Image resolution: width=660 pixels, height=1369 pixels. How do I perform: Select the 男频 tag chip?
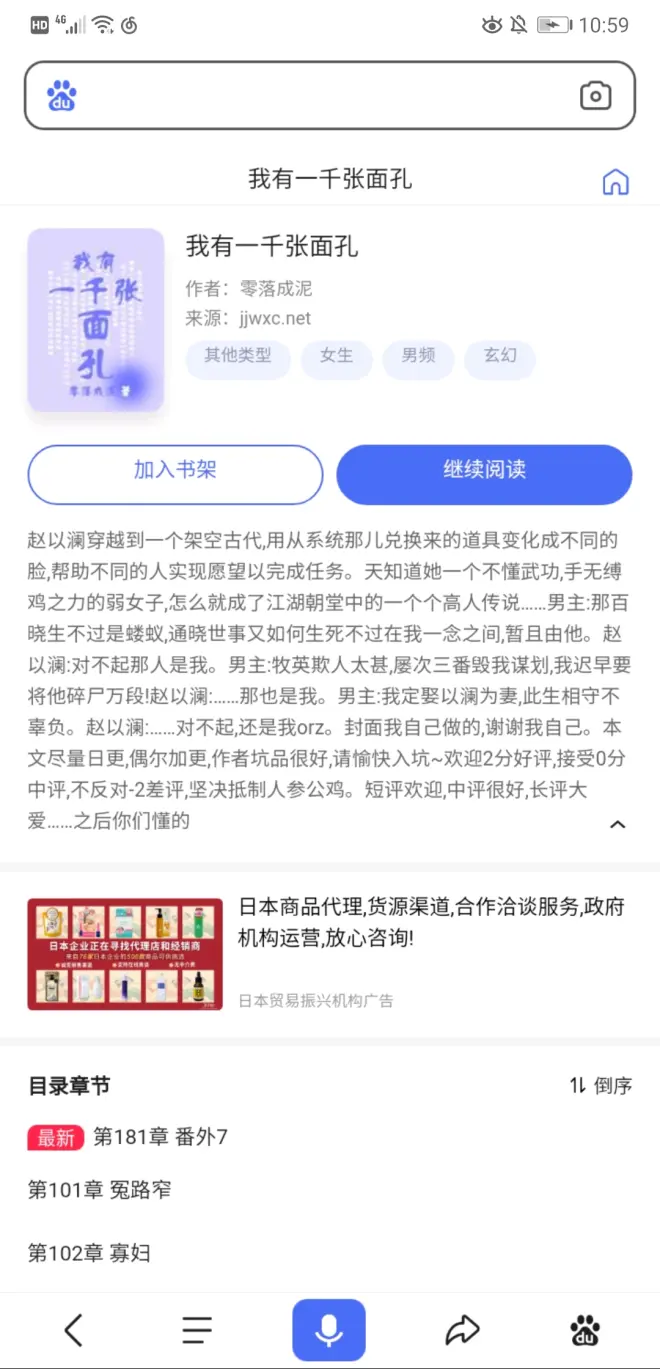click(x=418, y=356)
